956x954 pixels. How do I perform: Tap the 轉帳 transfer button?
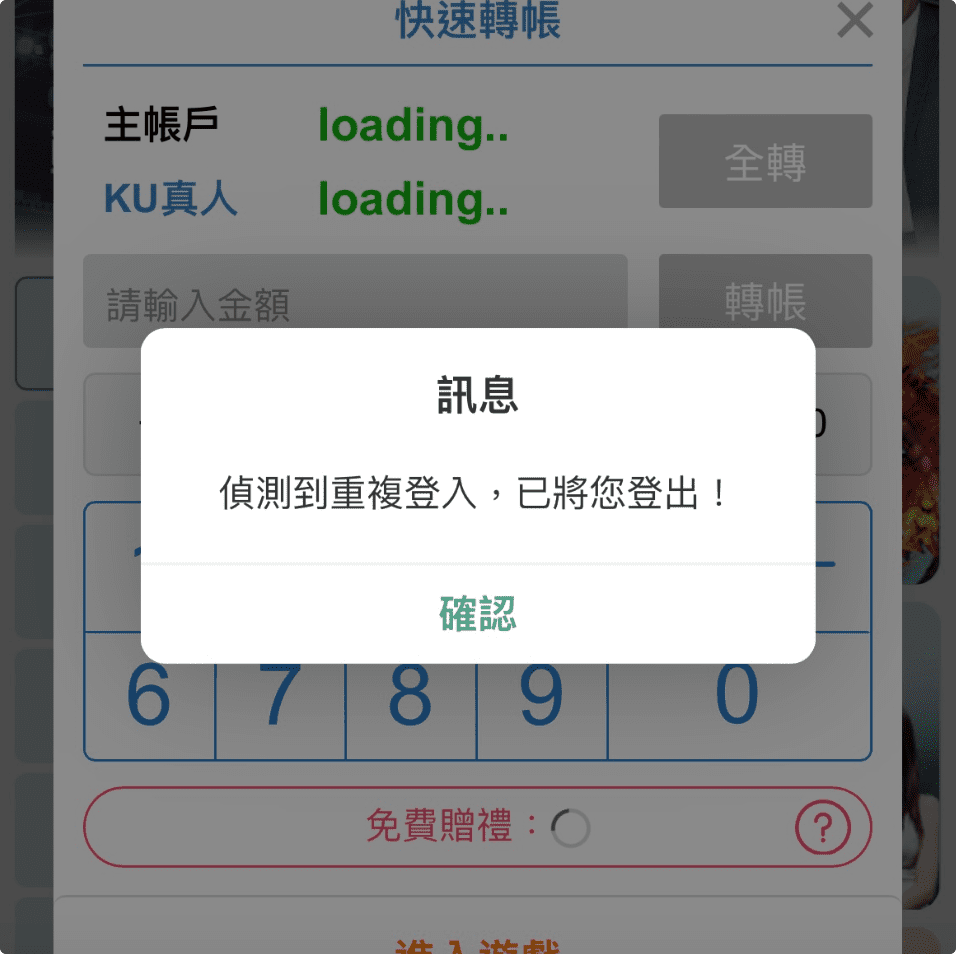point(765,300)
